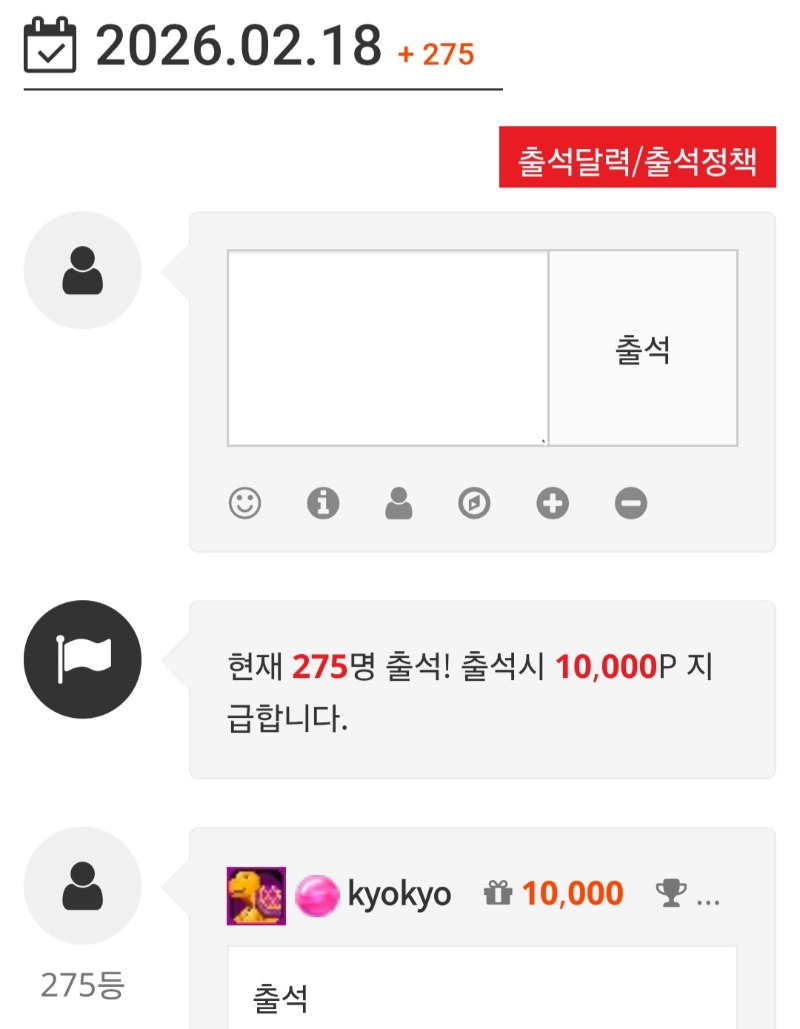Image resolution: width=800 pixels, height=1029 pixels.
Task: Open the 출석달력/출석정책 button
Action: [x=637, y=158]
